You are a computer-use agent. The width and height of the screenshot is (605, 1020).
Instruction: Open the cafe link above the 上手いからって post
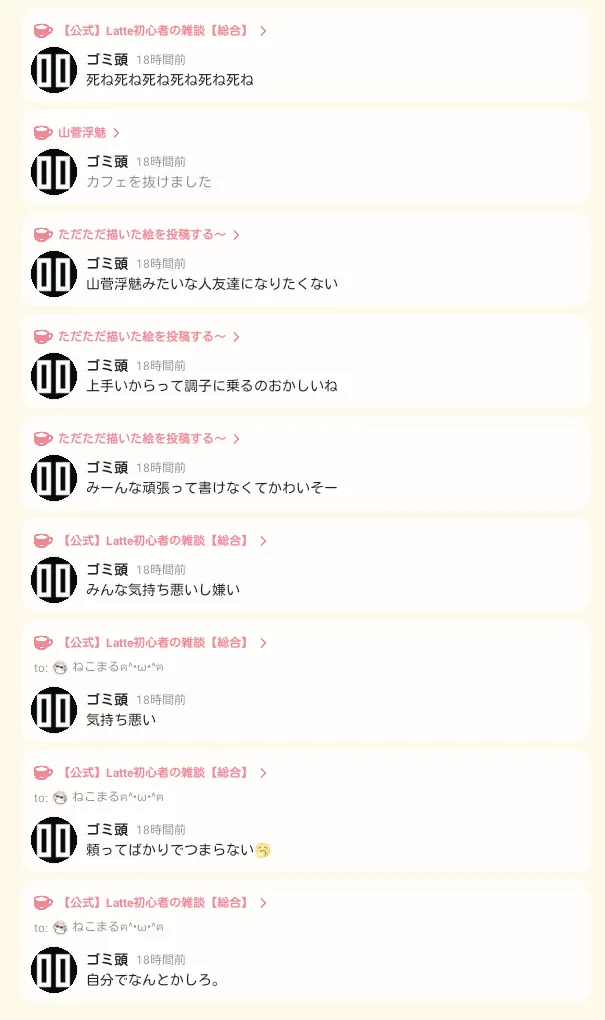coord(137,336)
